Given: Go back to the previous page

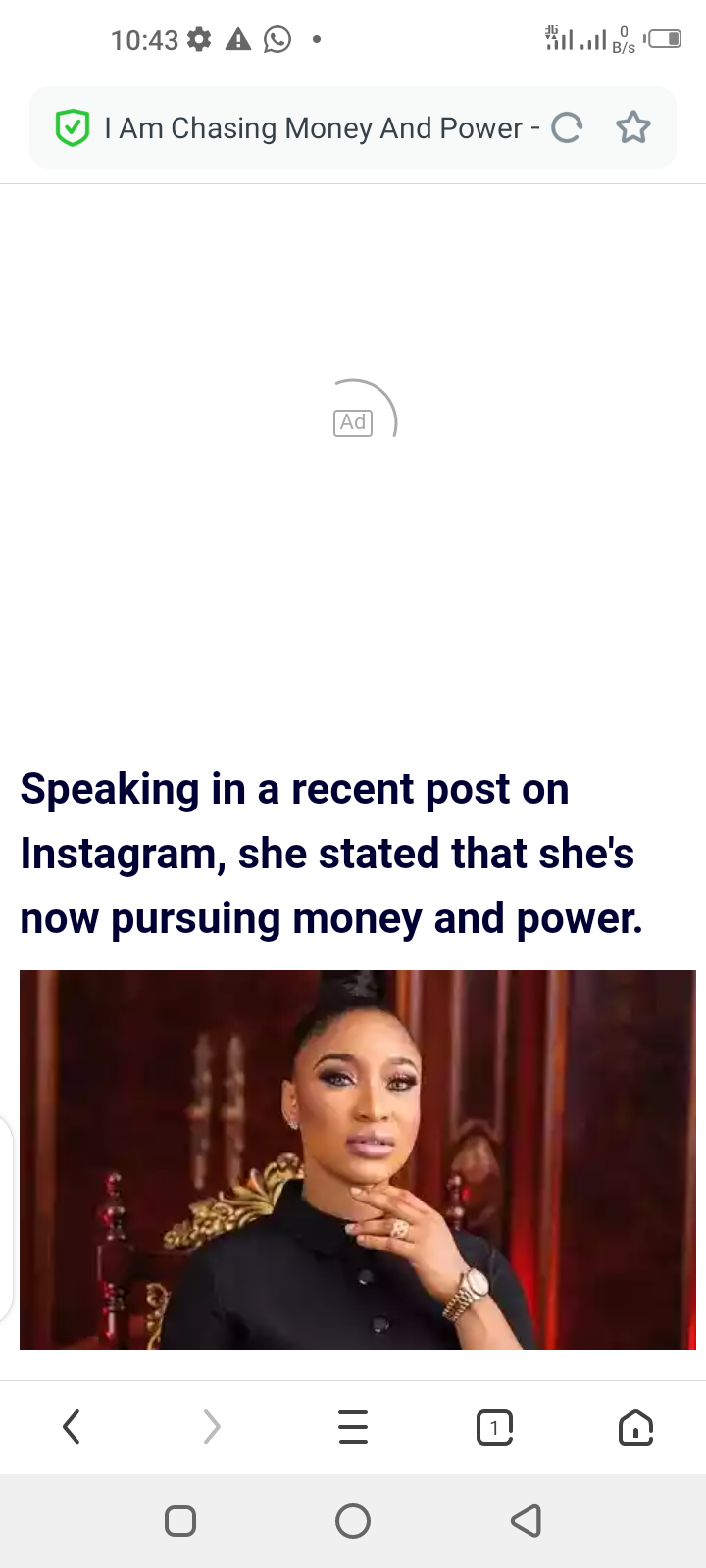Looking at the screenshot, I should (71, 1427).
